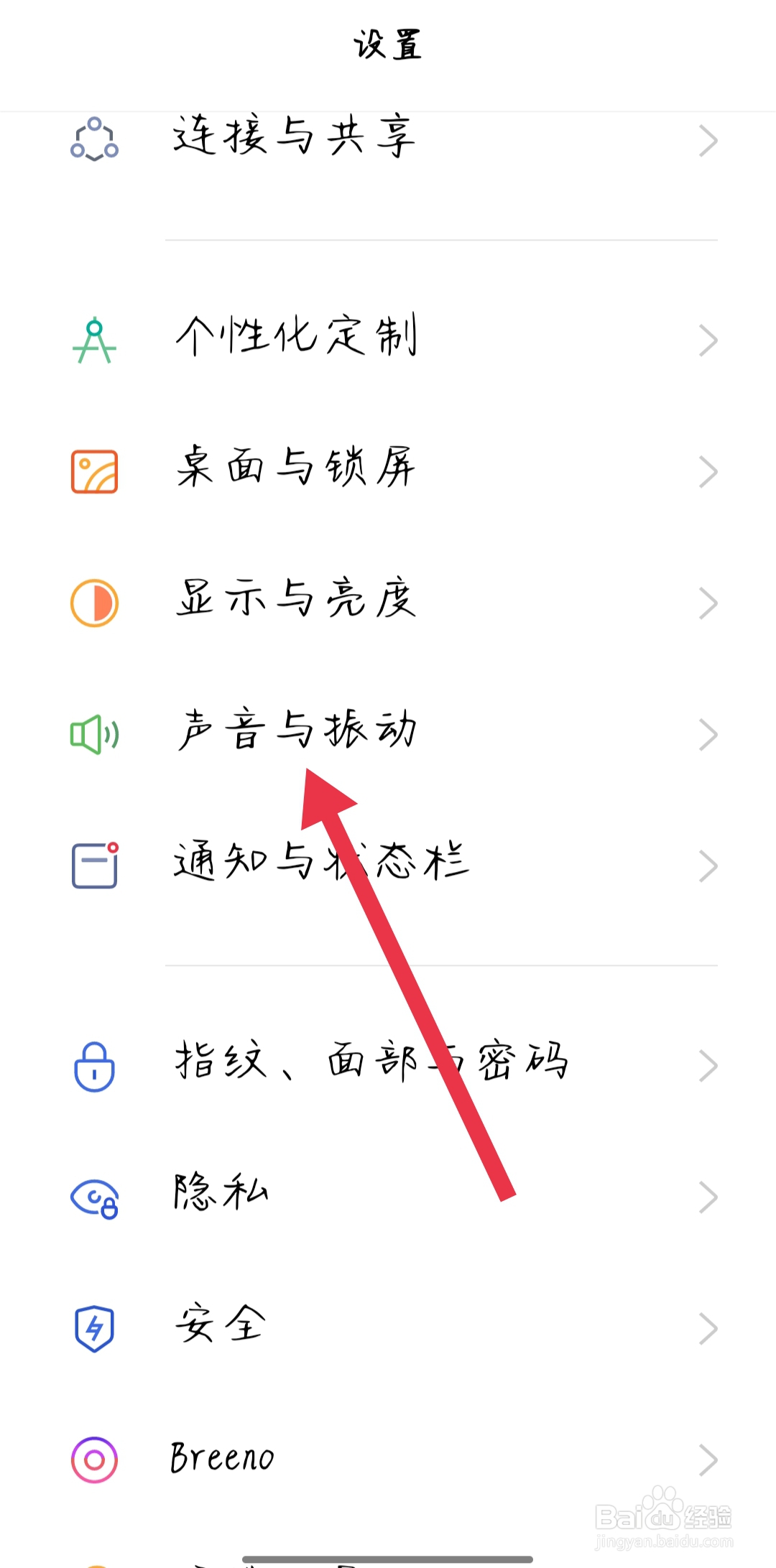776x1568 pixels.
Task: Click the 显示与亮度 brightness icon
Action: 94,602
